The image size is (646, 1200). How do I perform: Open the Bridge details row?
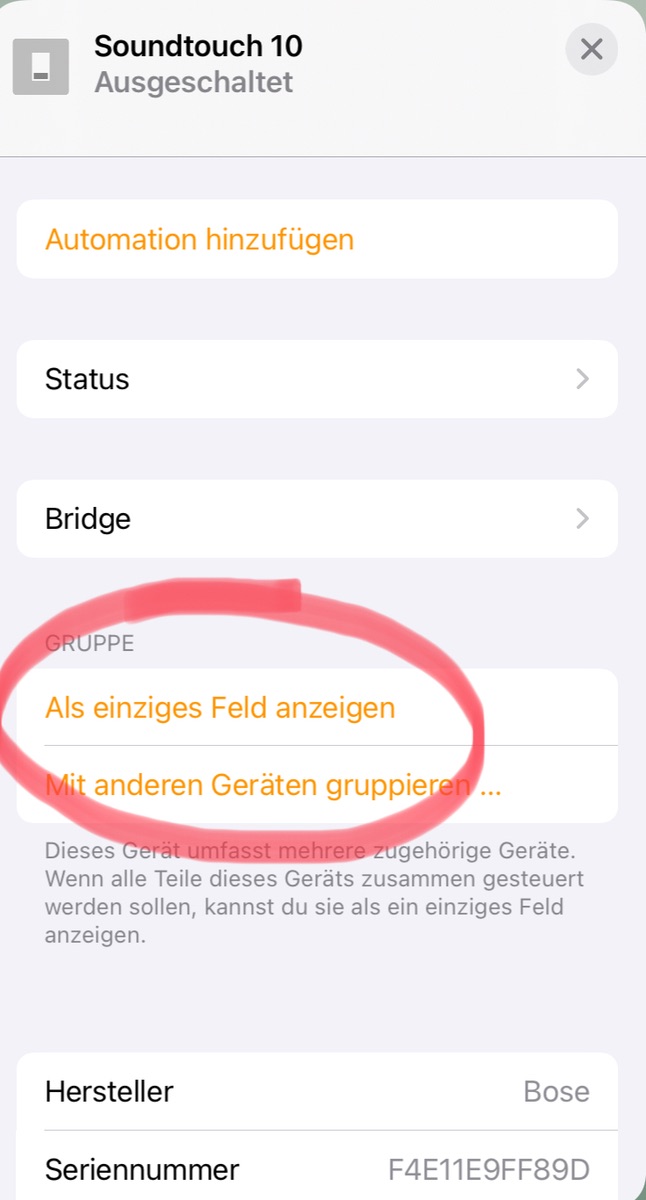[316, 519]
